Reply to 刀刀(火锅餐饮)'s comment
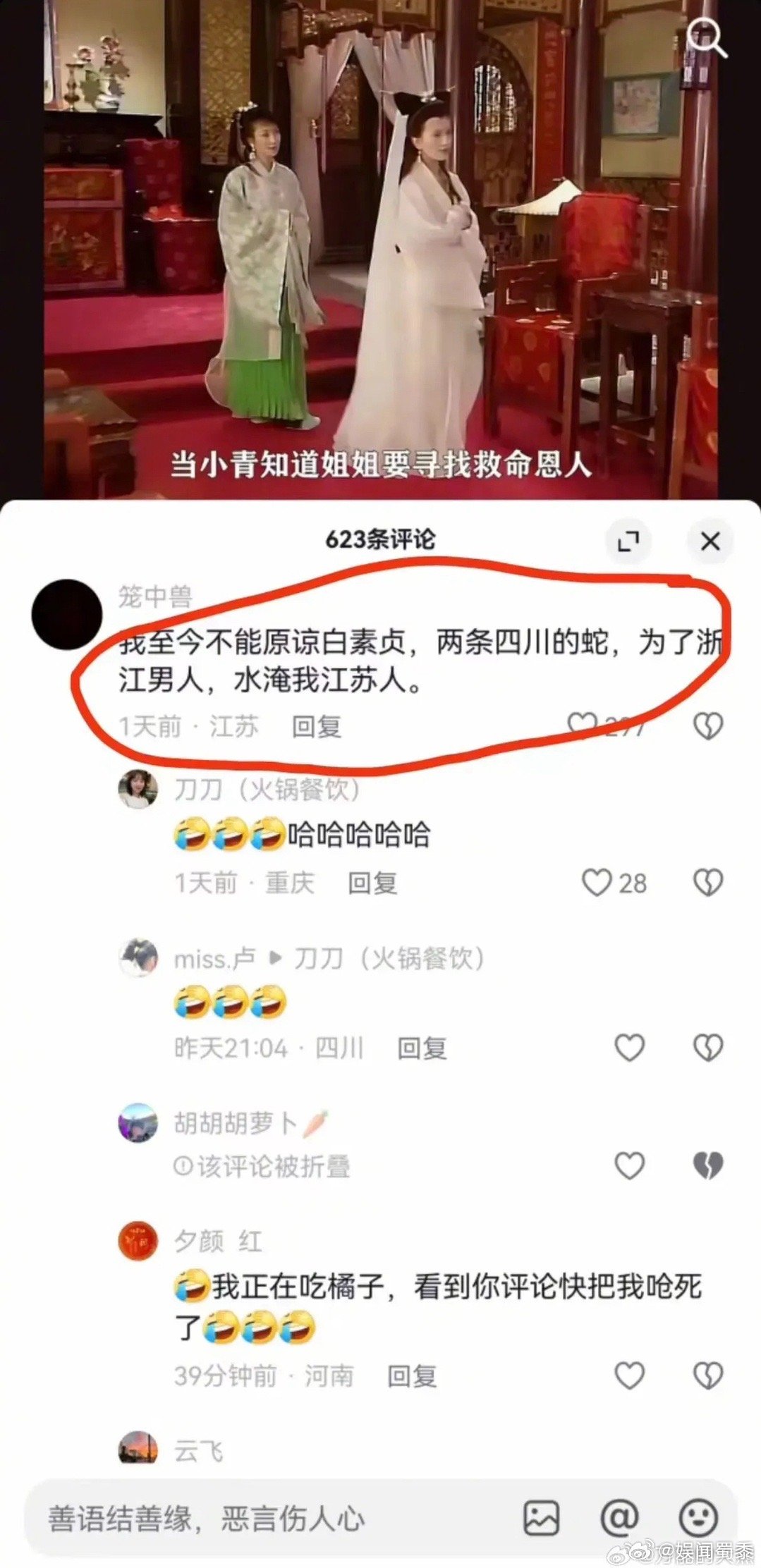761x1568 pixels. [372, 883]
